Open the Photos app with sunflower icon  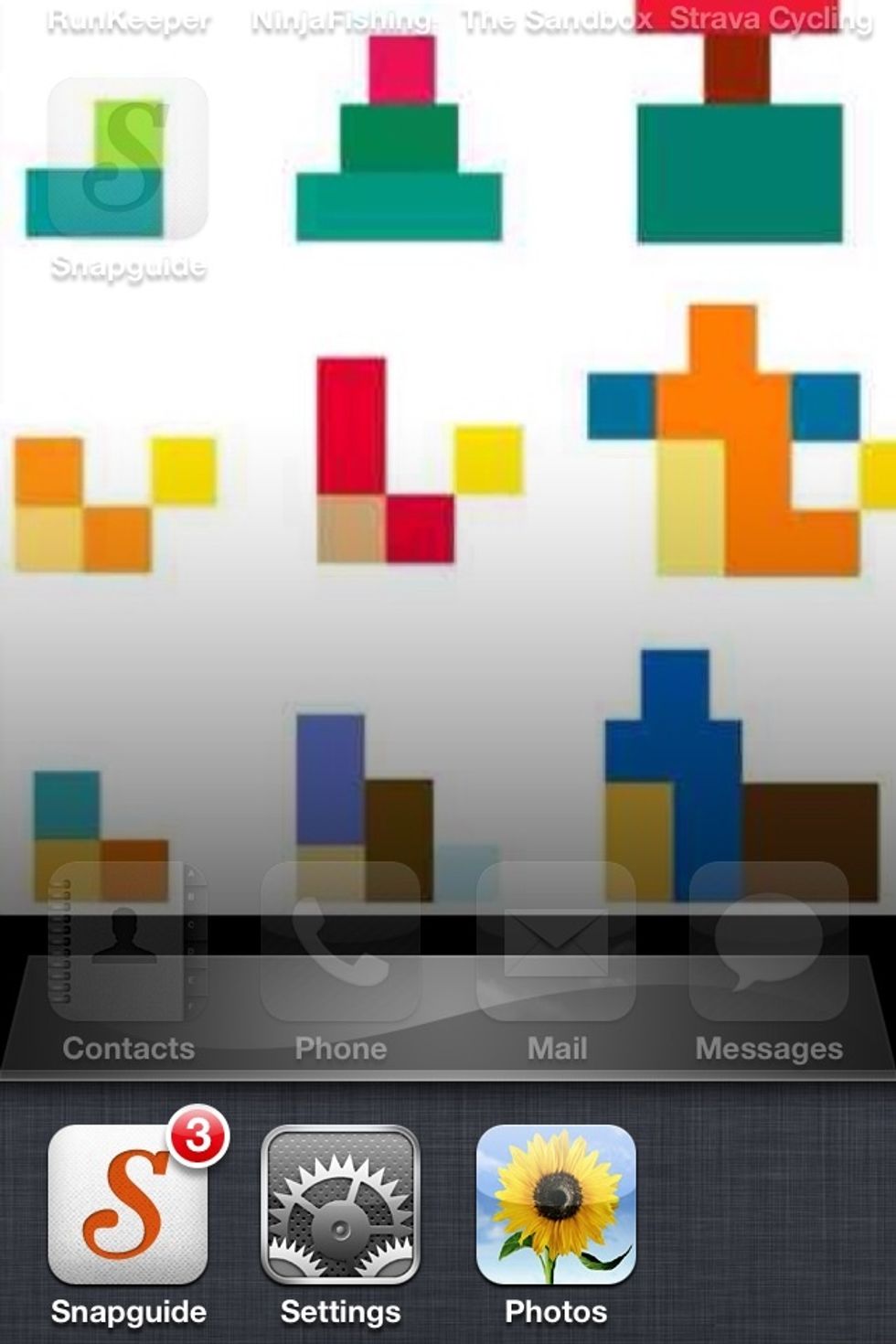(x=556, y=1205)
